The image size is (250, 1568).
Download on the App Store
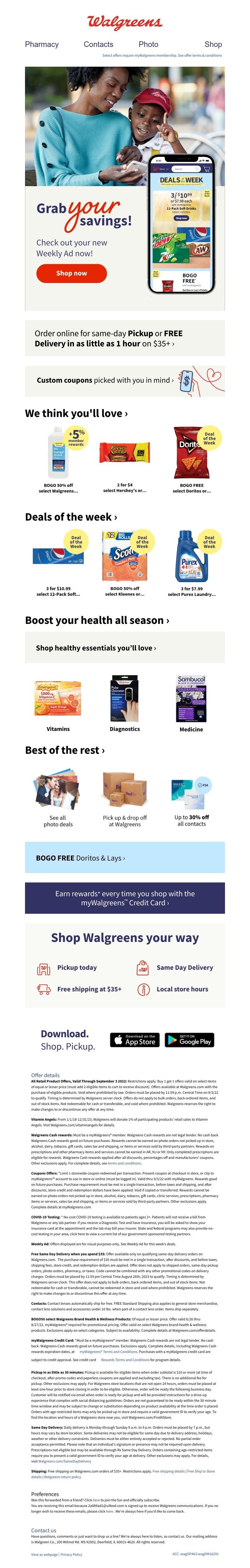134,1040
